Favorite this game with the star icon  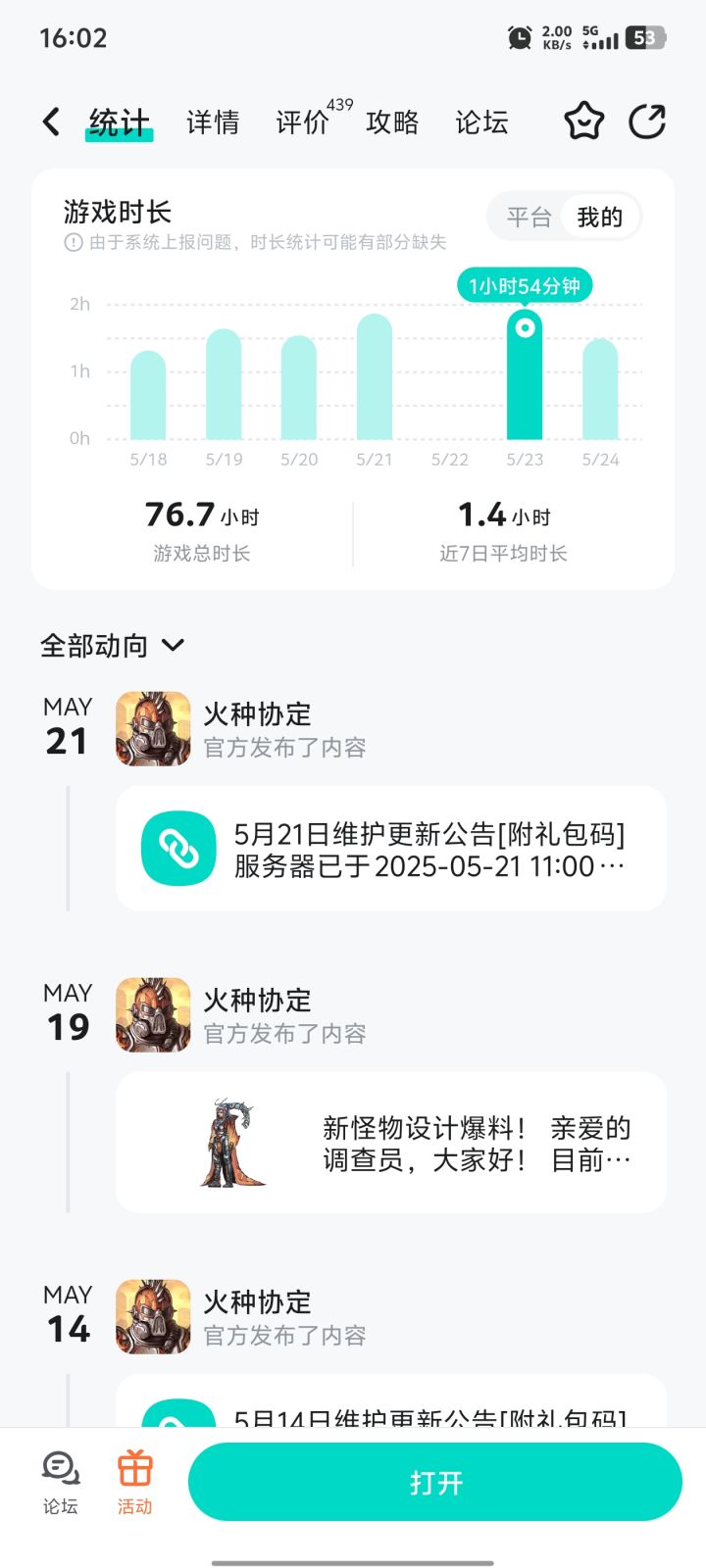click(x=584, y=122)
